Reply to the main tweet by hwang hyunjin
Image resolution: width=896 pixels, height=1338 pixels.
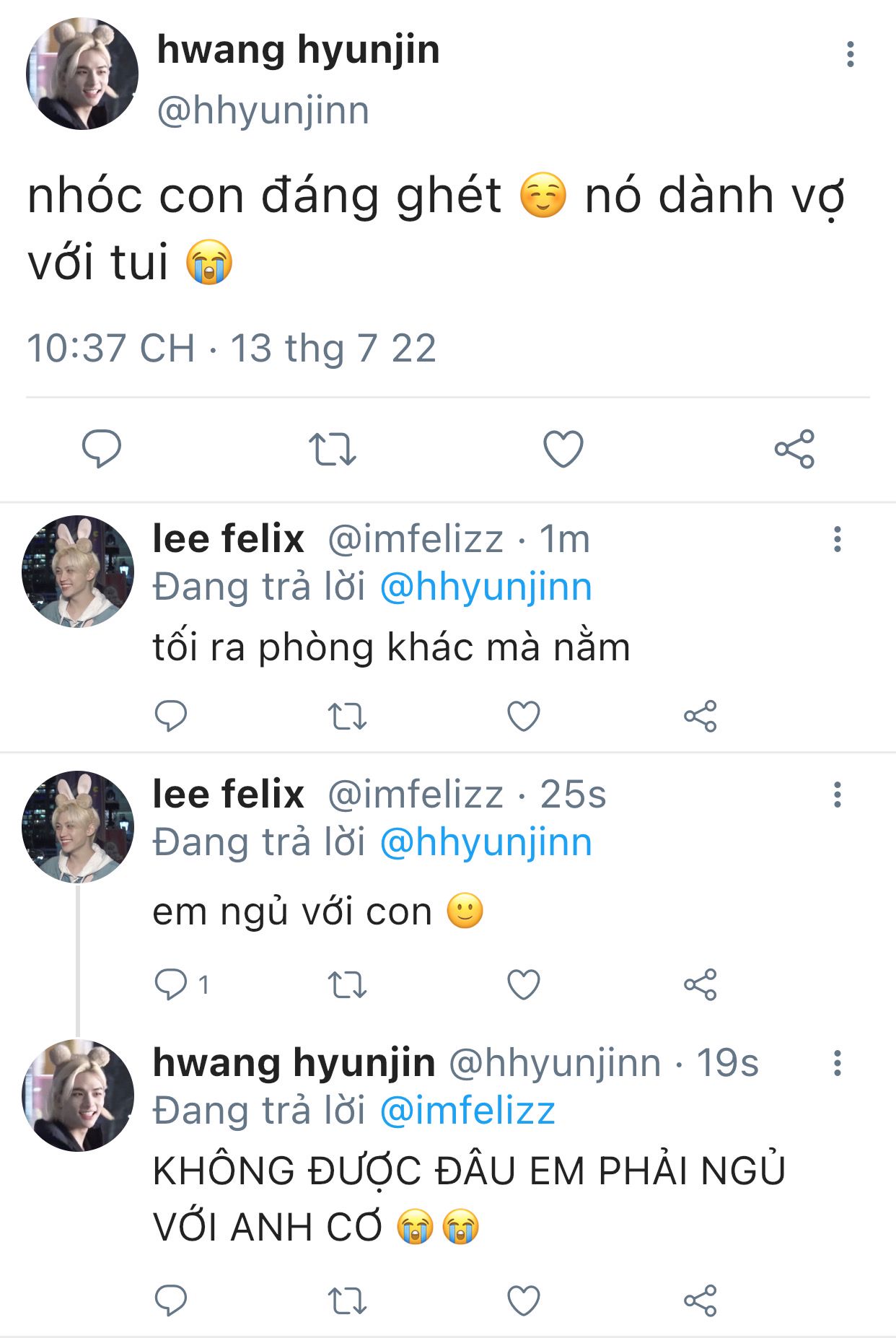[102, 449]
